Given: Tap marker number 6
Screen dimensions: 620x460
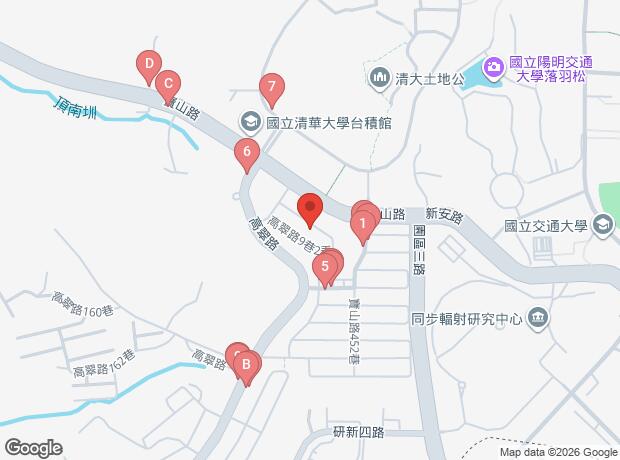Looking at the screenshot, I should 247,152.
